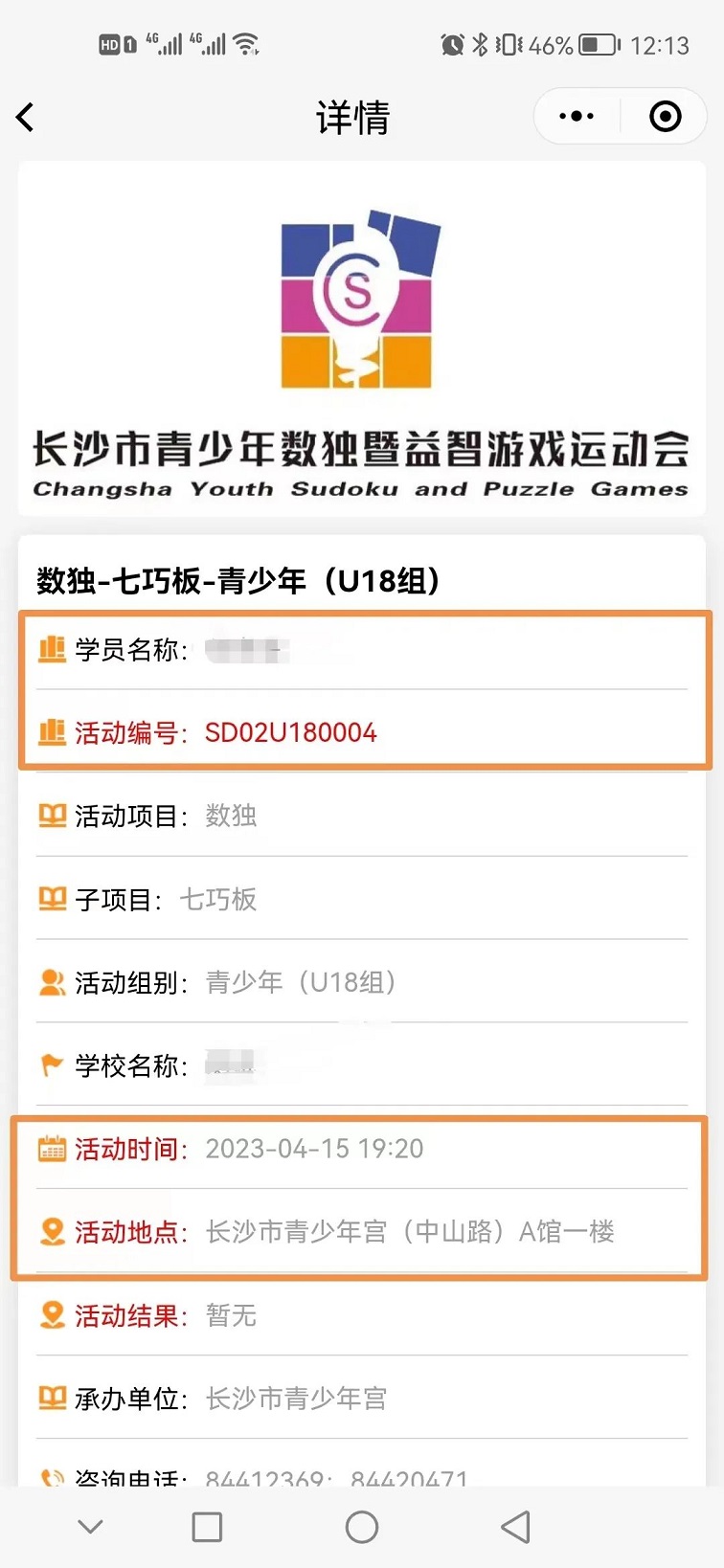Open recent apps with the square button
This screenshot has height=1568, width=724.
click(x=207, y=1527)
